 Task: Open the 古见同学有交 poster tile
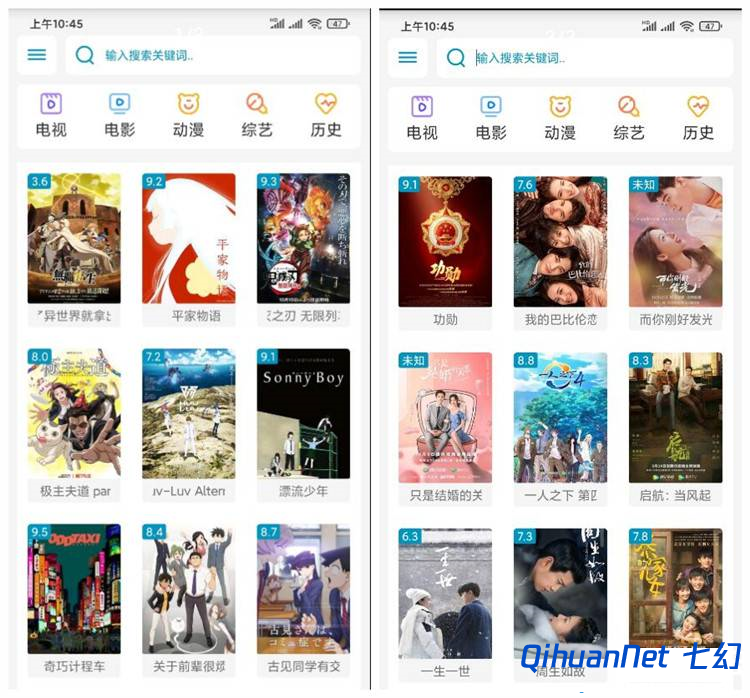point(303,588)
